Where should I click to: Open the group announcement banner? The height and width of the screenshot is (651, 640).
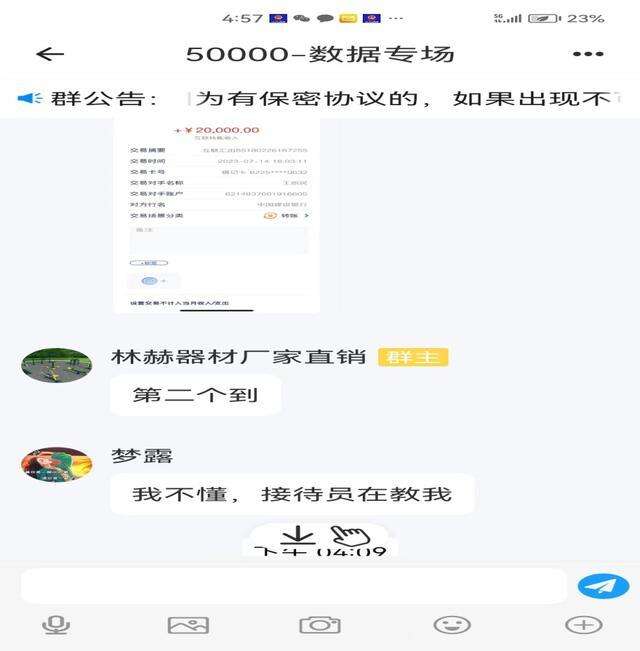(320, 98)
